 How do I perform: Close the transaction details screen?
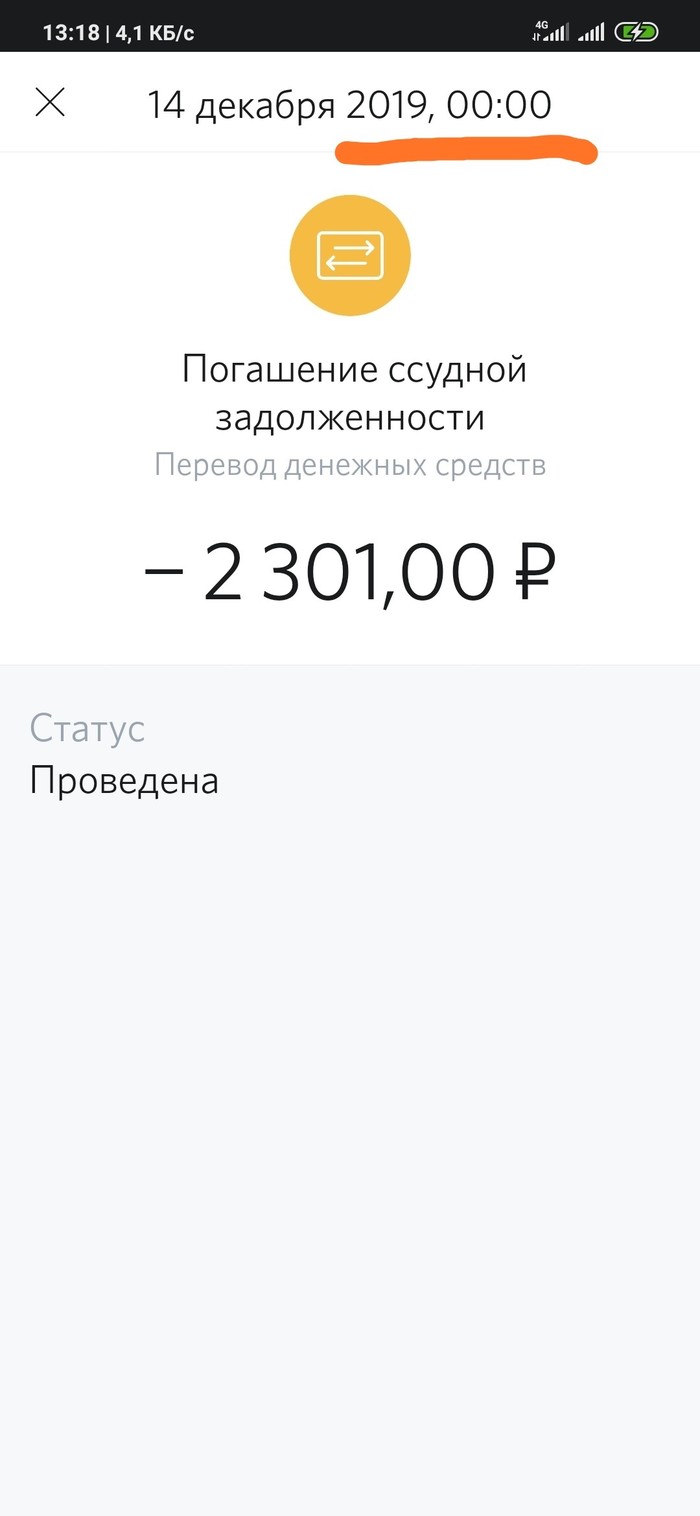50,103
